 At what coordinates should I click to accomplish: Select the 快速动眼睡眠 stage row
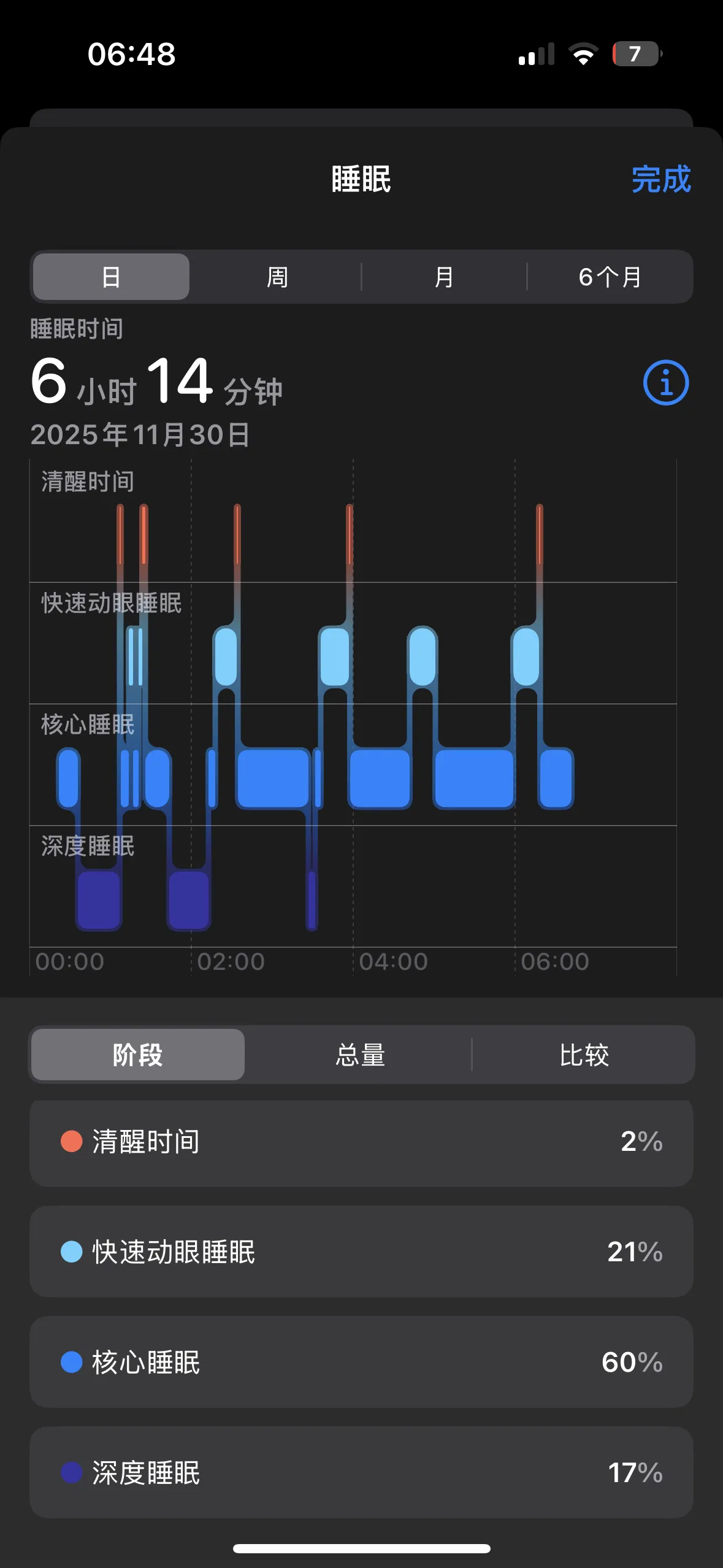click(361, 1252)
